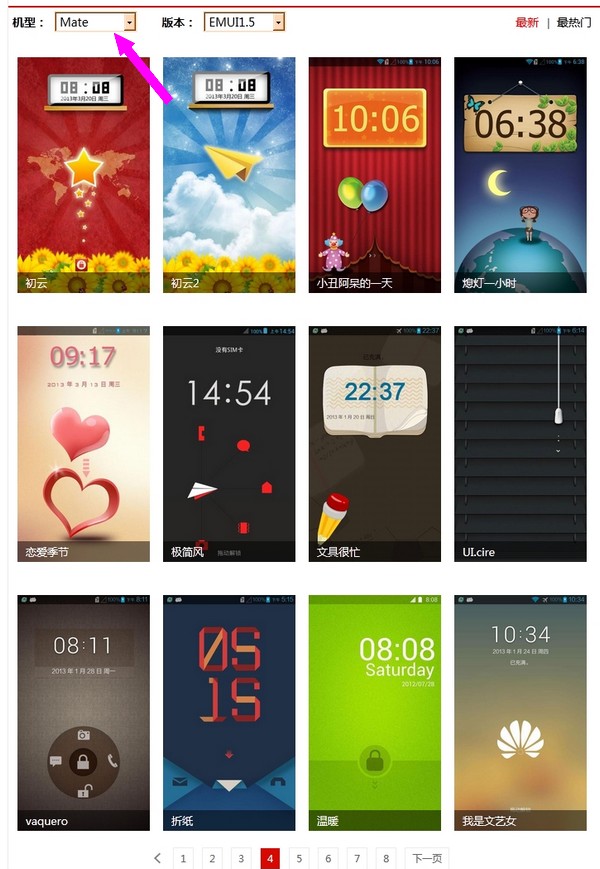The image size is (600, 869).
Task: Tap 下一页 for next page
Action: pyautogui.click(x=427, y=858)
